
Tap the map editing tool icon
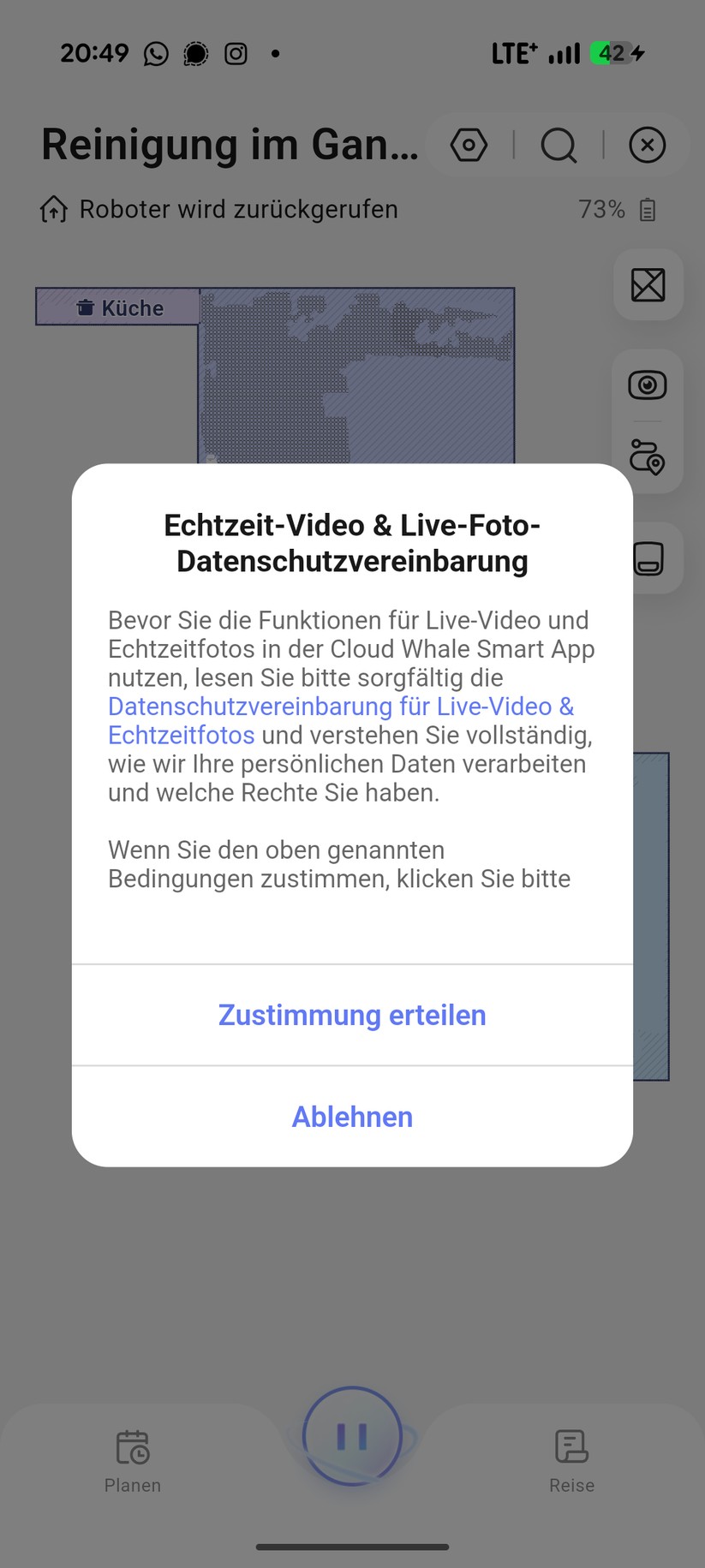(x=648, y=285)
